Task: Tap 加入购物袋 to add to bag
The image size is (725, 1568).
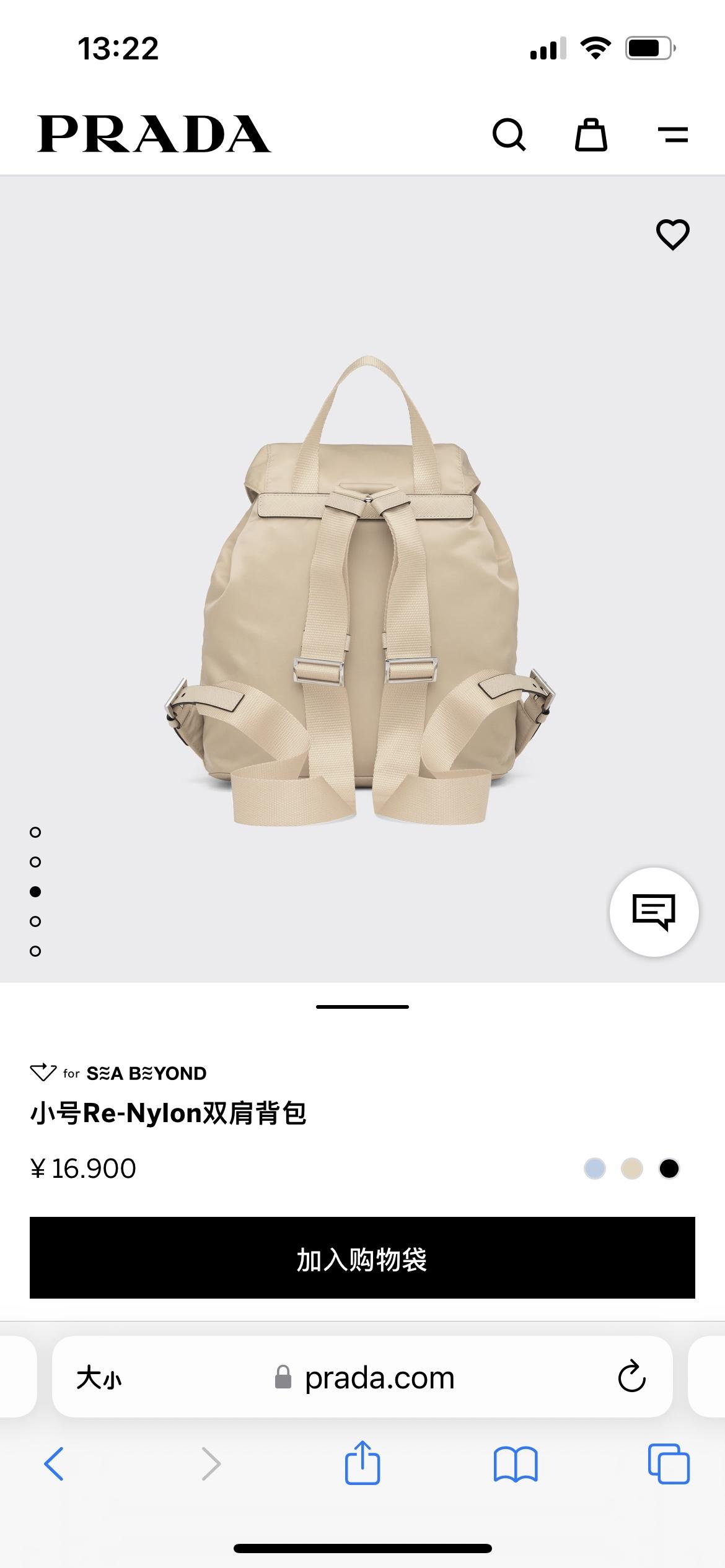Action: pos(362,1258)
